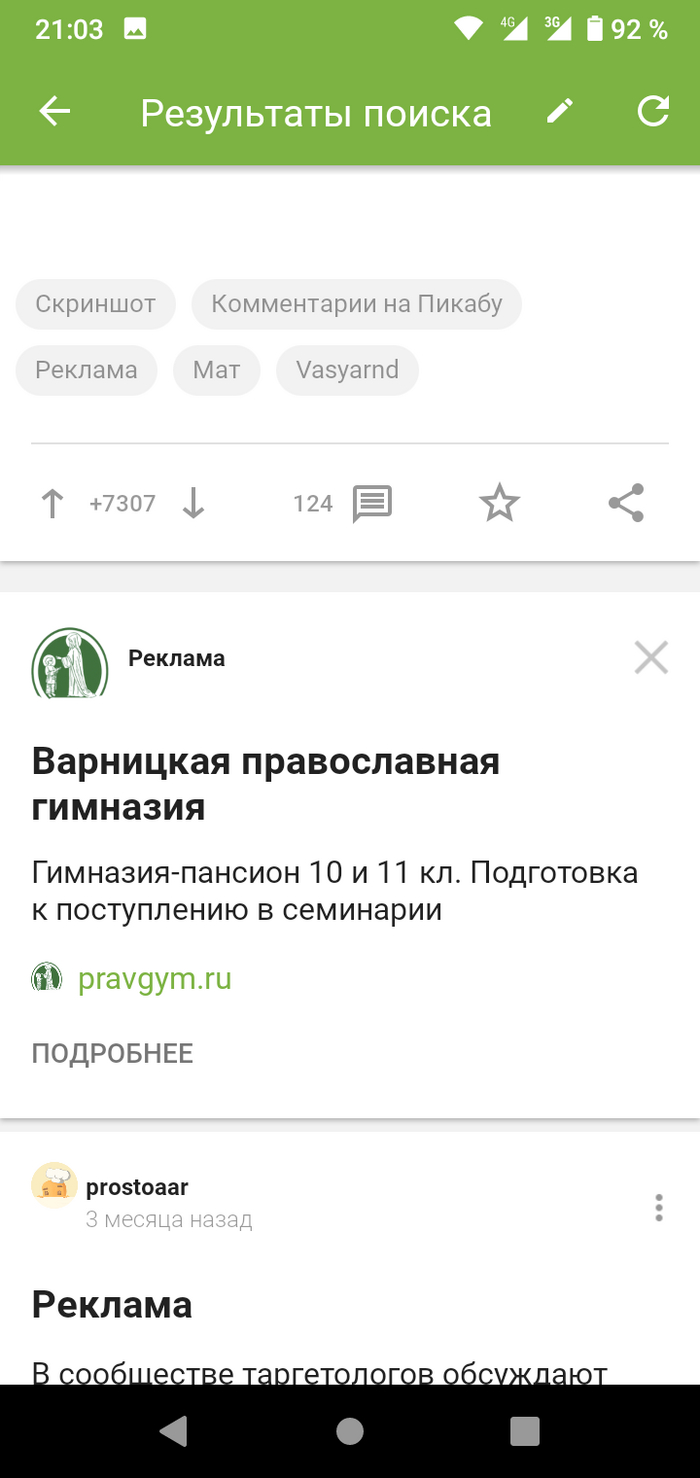Open the pravgym.ru link
The image size is (700, 1478).
[154, 978]
